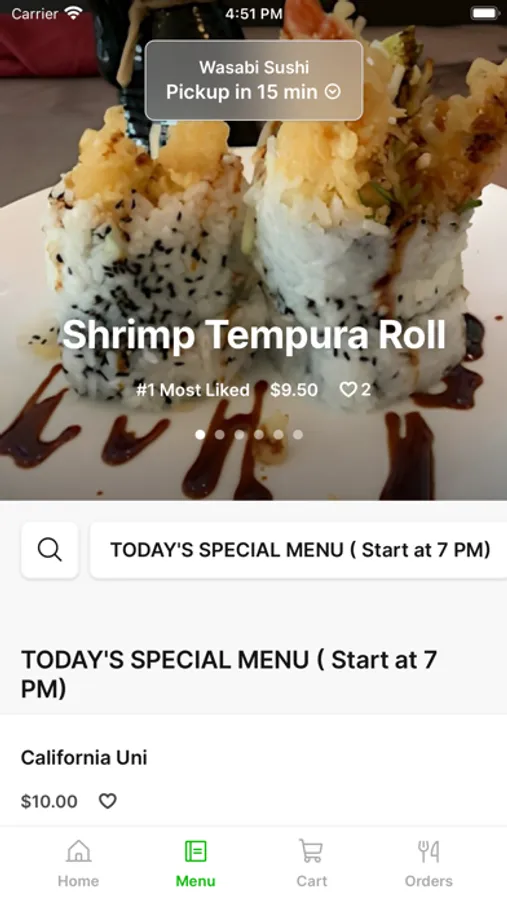Tap the menu search icon
Screen dimensions: 507x900
coord(50,550)
